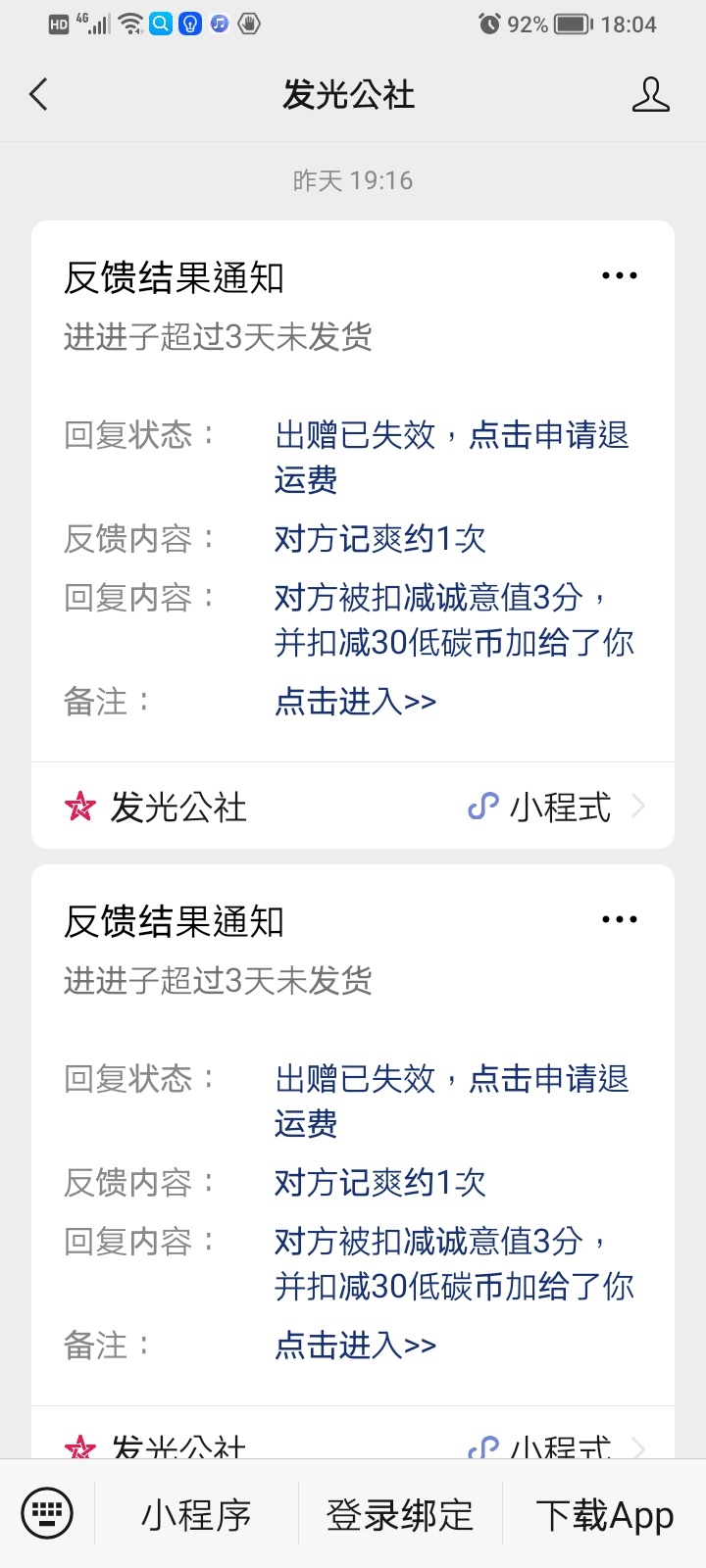This screenshot has height=1568, width=706.
Task: Open the 下载App menu in the bottom bar
Action: point(605,1515)
